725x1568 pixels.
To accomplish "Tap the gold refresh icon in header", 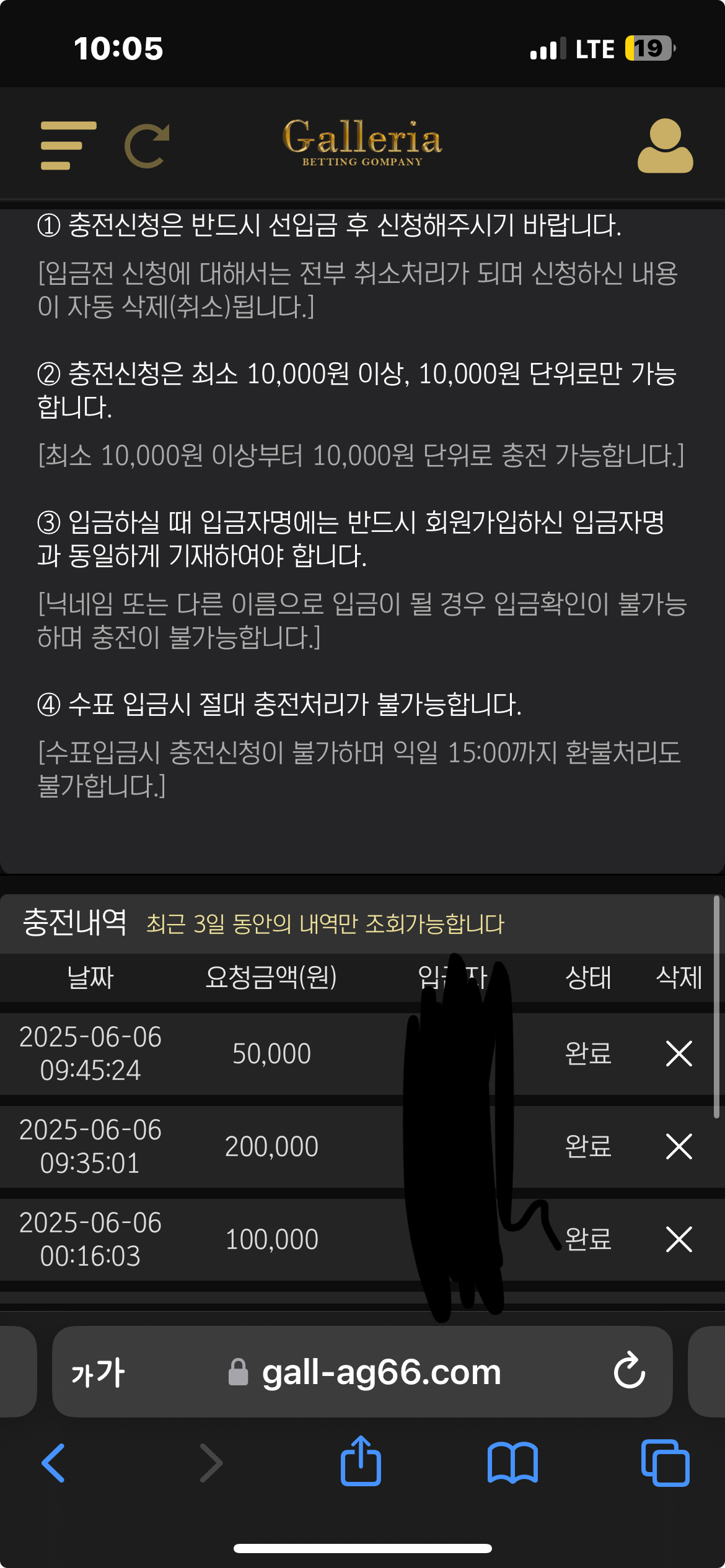I will pyautogui.click(x=147, y=146).
